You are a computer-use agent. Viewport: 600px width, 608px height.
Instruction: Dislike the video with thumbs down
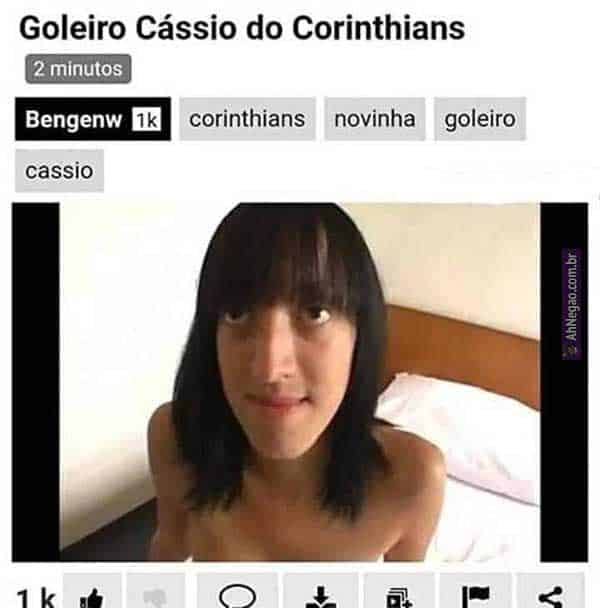tap(158, 596)
